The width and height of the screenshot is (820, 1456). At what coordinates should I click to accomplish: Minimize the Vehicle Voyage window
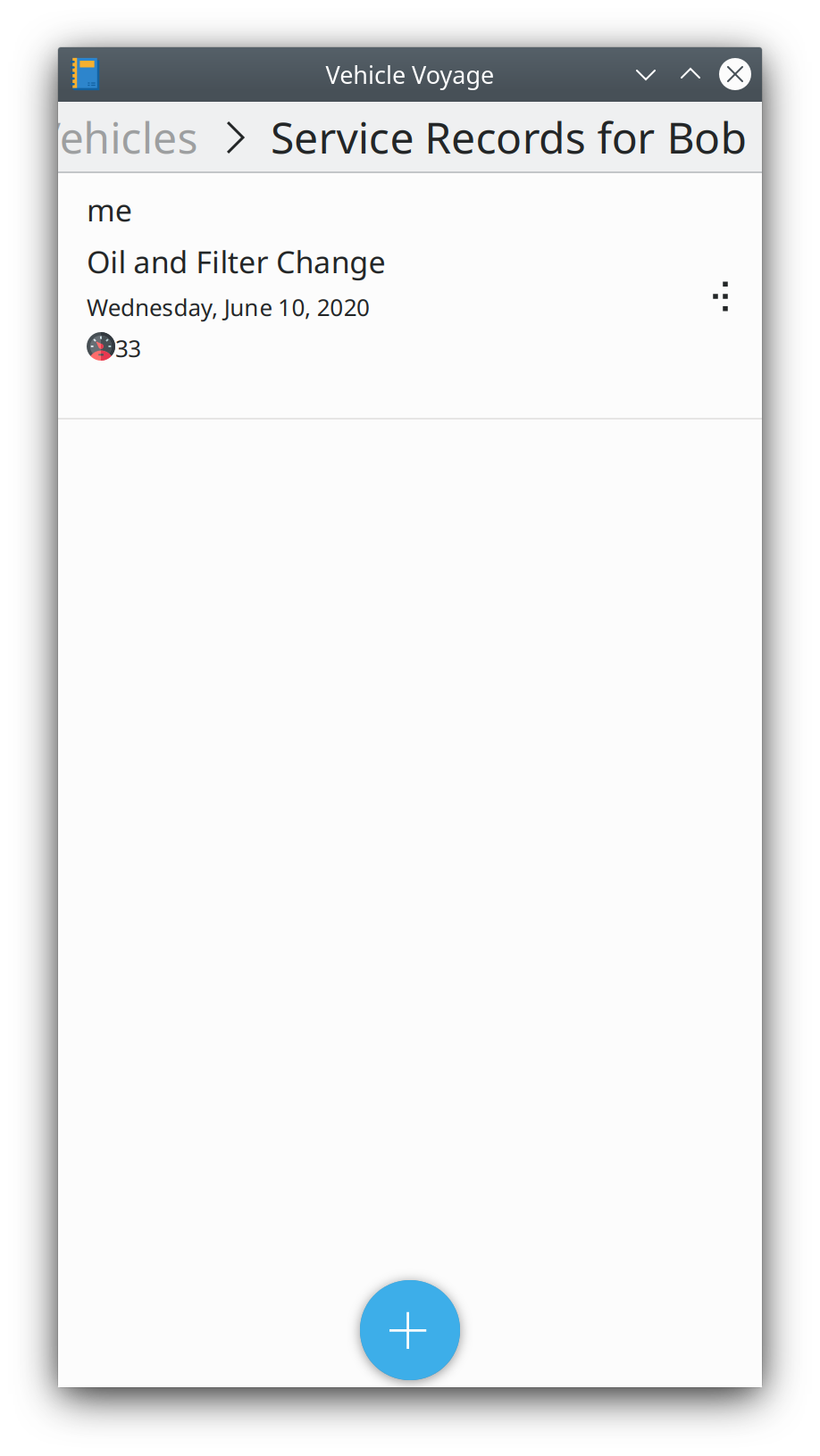coord(645,75)
